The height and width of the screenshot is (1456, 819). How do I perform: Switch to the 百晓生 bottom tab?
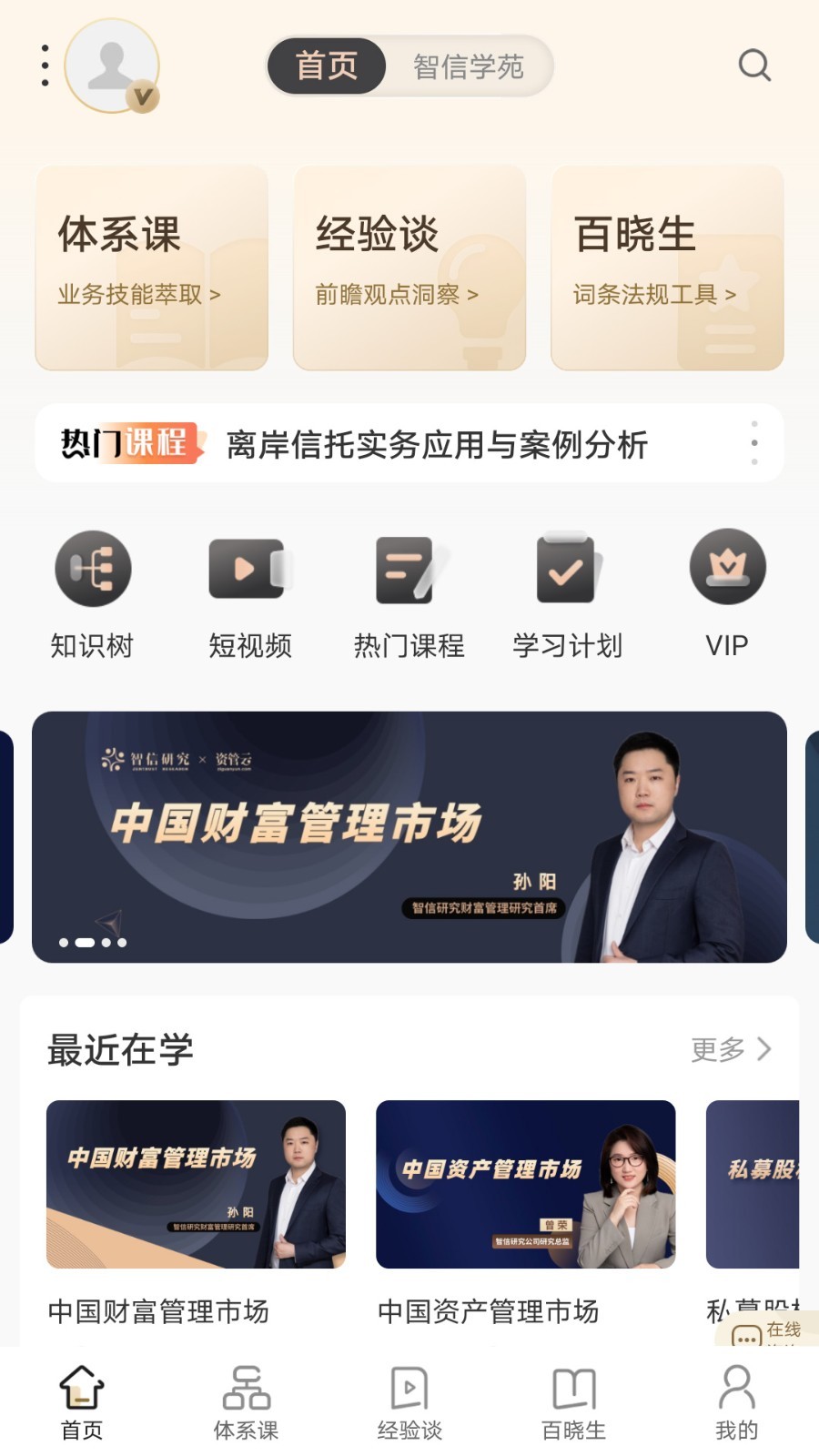pos(573,1402)
